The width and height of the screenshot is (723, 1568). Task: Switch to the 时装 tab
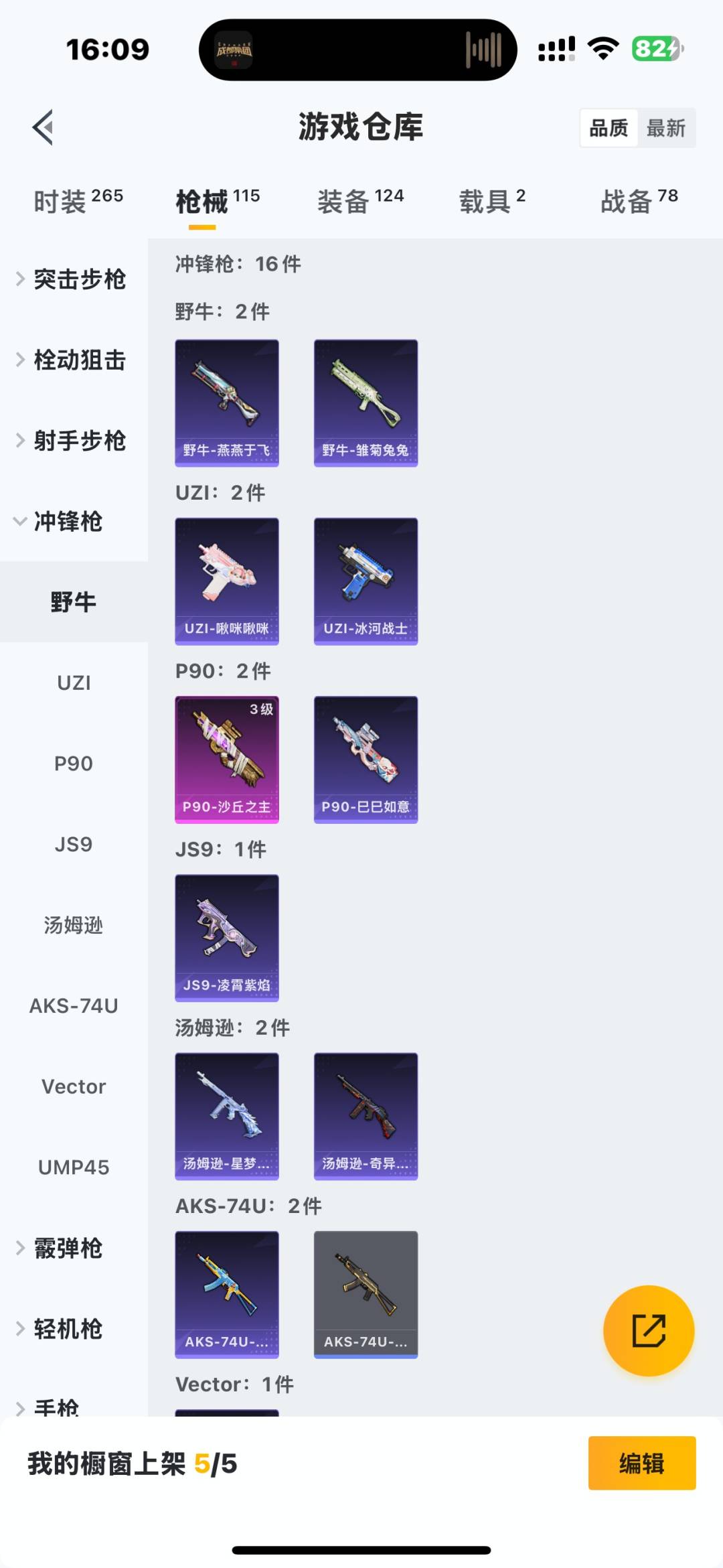(x=78, y=201)
